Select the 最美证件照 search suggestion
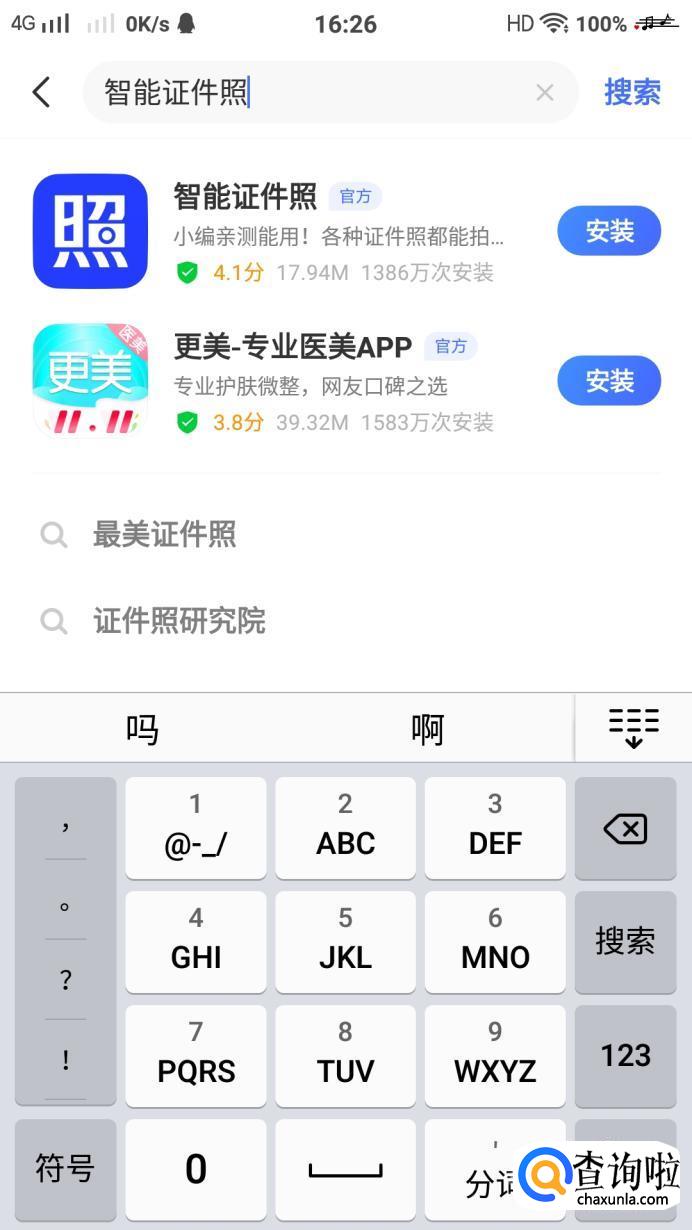 346,535
